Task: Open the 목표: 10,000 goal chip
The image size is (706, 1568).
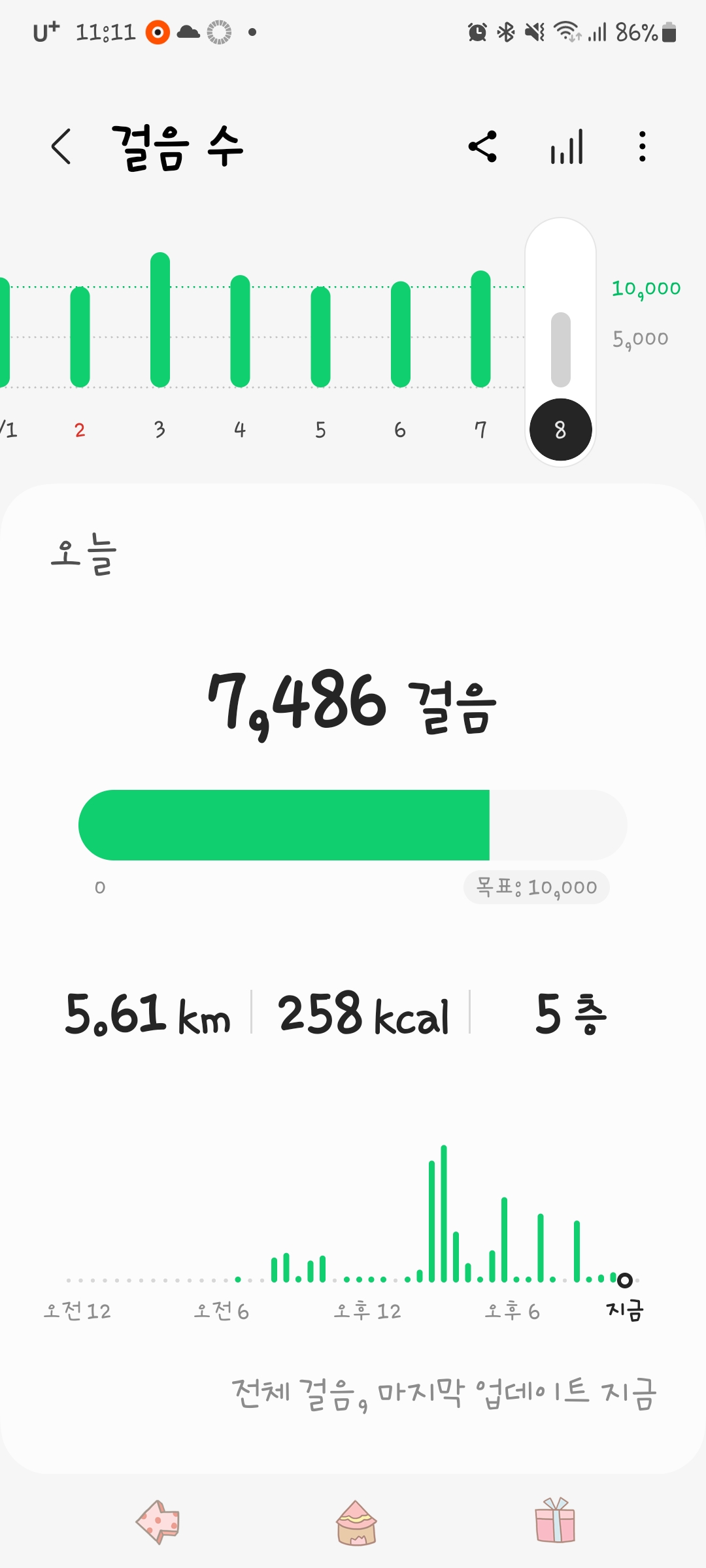Action: pos(536,887)
